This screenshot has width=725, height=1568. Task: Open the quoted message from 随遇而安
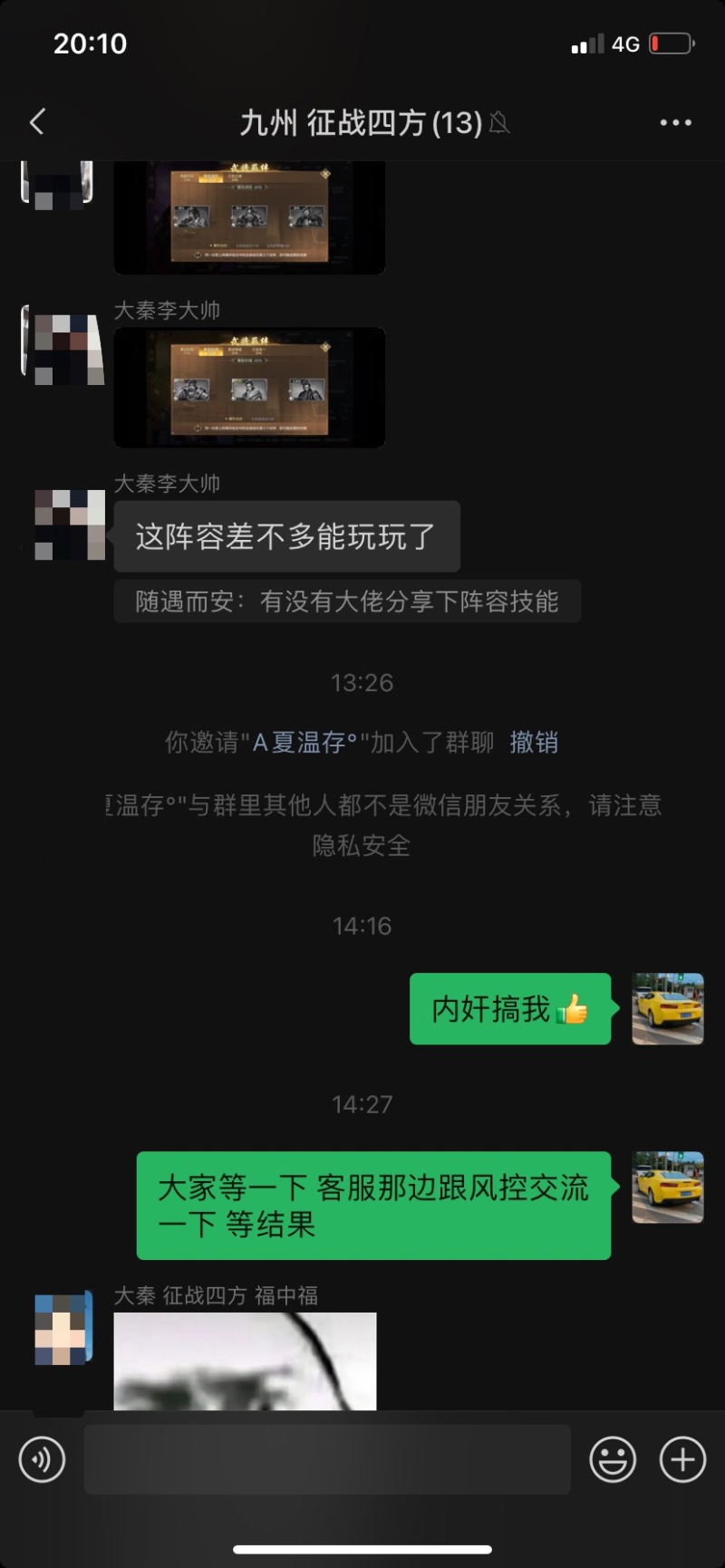(x=346, y=601)
